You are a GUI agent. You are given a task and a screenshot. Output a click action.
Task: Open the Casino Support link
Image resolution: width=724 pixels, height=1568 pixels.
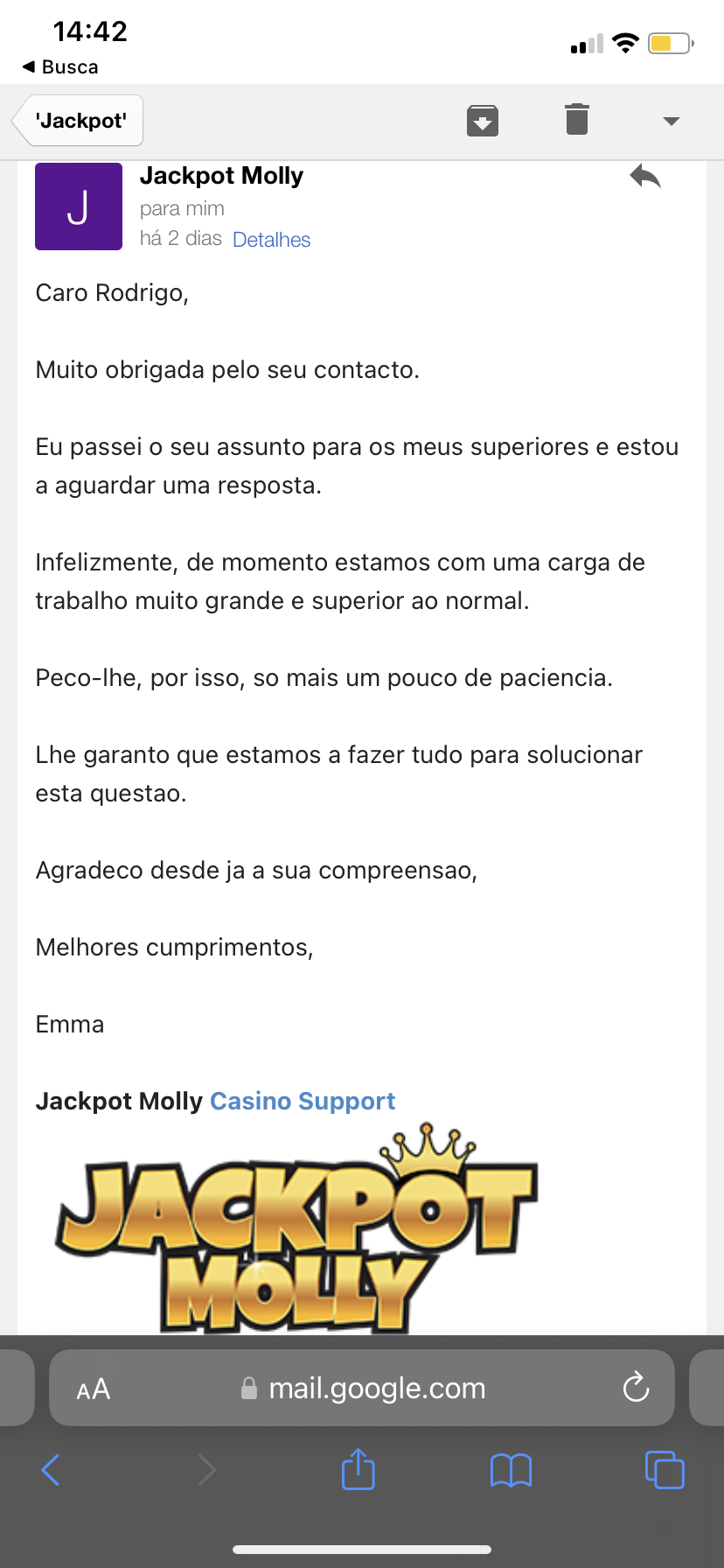303,1101
